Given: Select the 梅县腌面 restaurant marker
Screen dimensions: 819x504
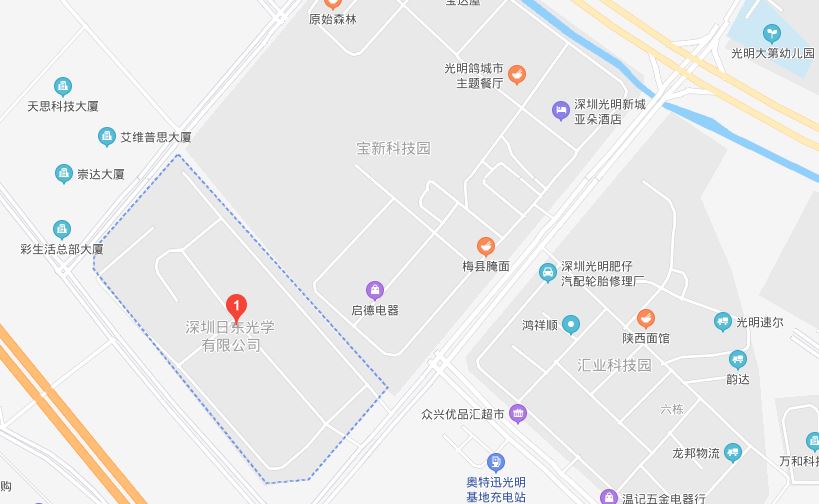Looking at the screenshot, I should click(x=486, y=246).
